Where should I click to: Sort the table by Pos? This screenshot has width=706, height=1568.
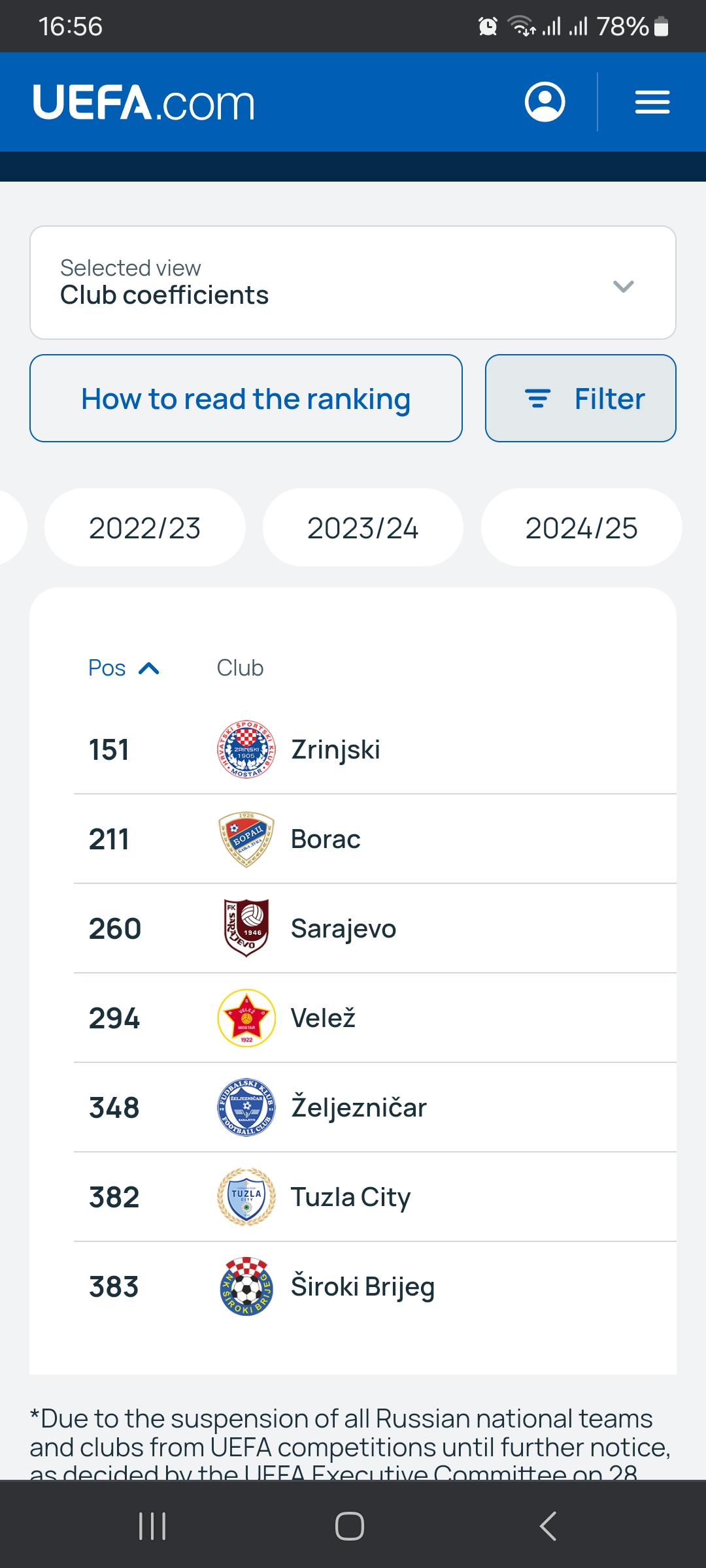pyautogui.click(x=124, y=668)
